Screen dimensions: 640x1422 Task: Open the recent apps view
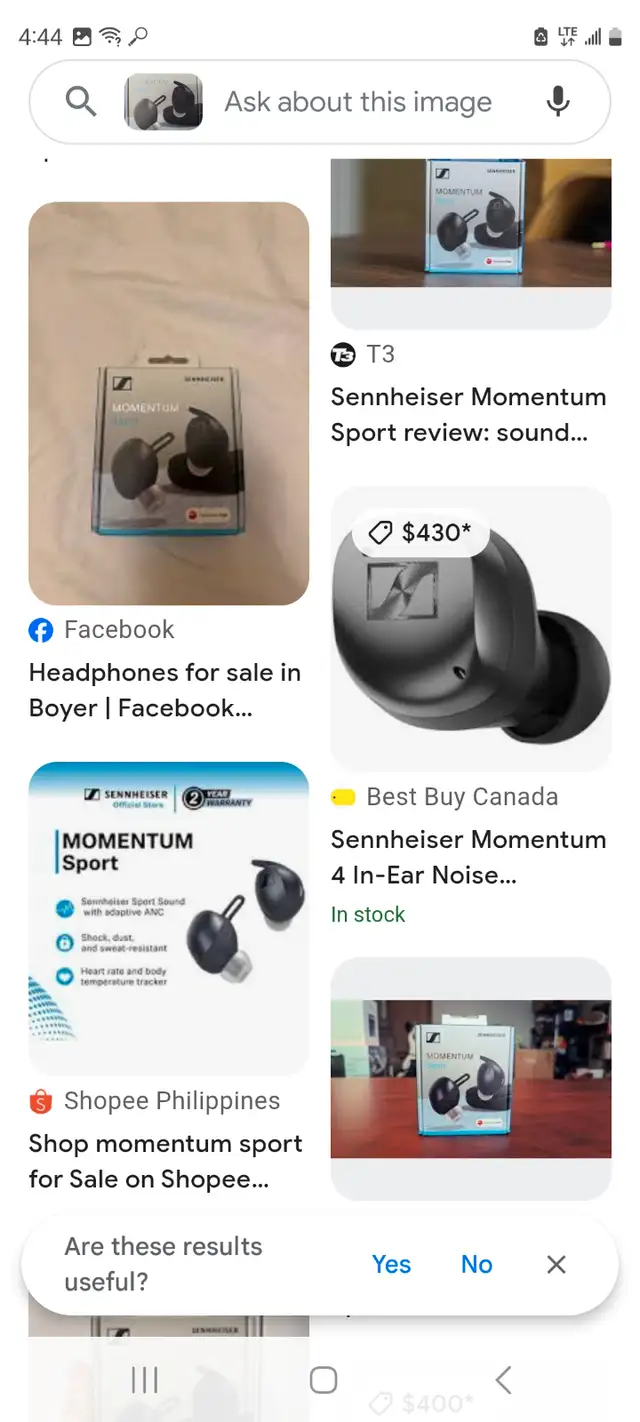pos(145,1380)
